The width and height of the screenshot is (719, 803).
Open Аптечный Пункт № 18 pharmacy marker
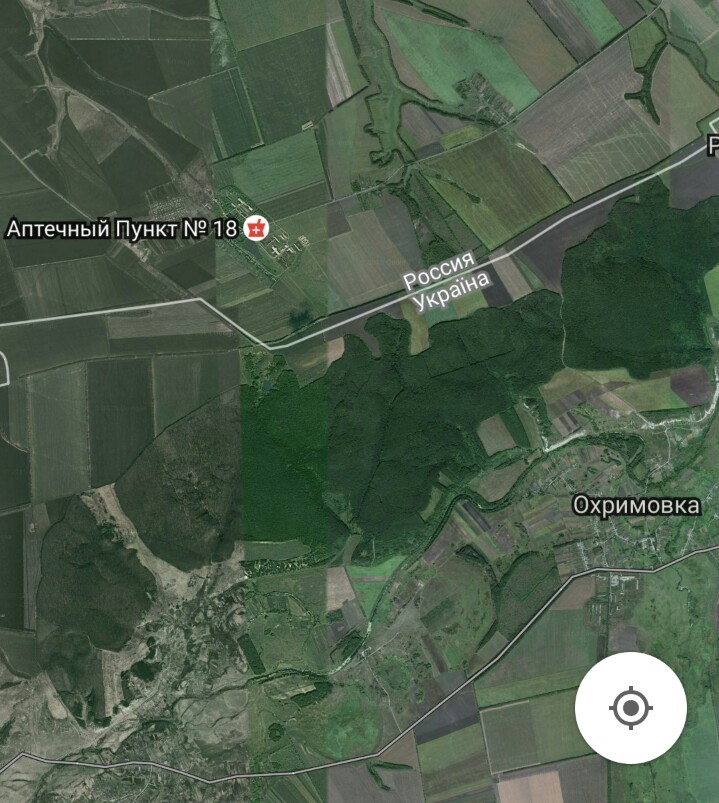click(257, 228)
